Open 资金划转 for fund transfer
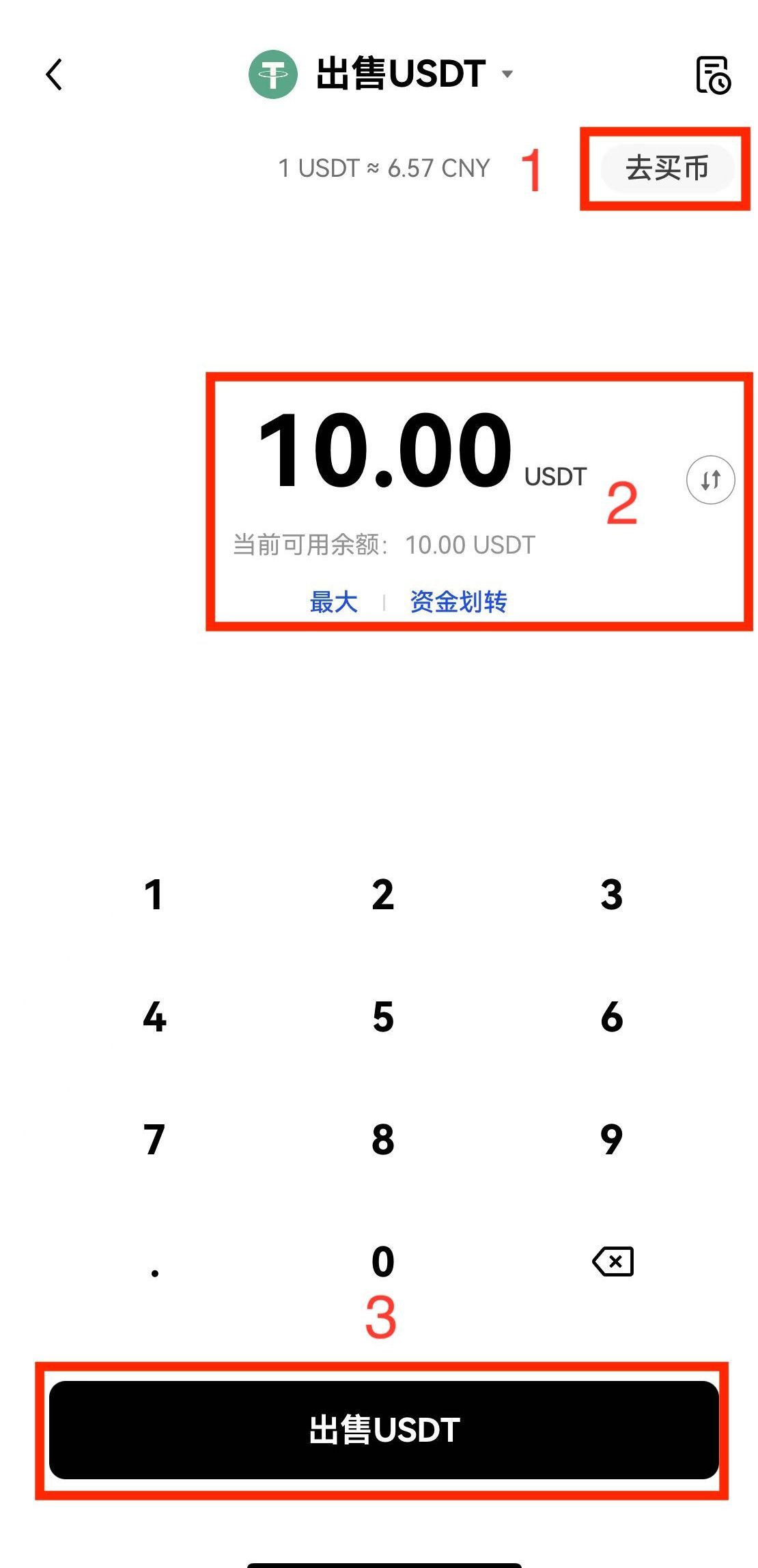758x1568 pixels. tap(457, 602)
